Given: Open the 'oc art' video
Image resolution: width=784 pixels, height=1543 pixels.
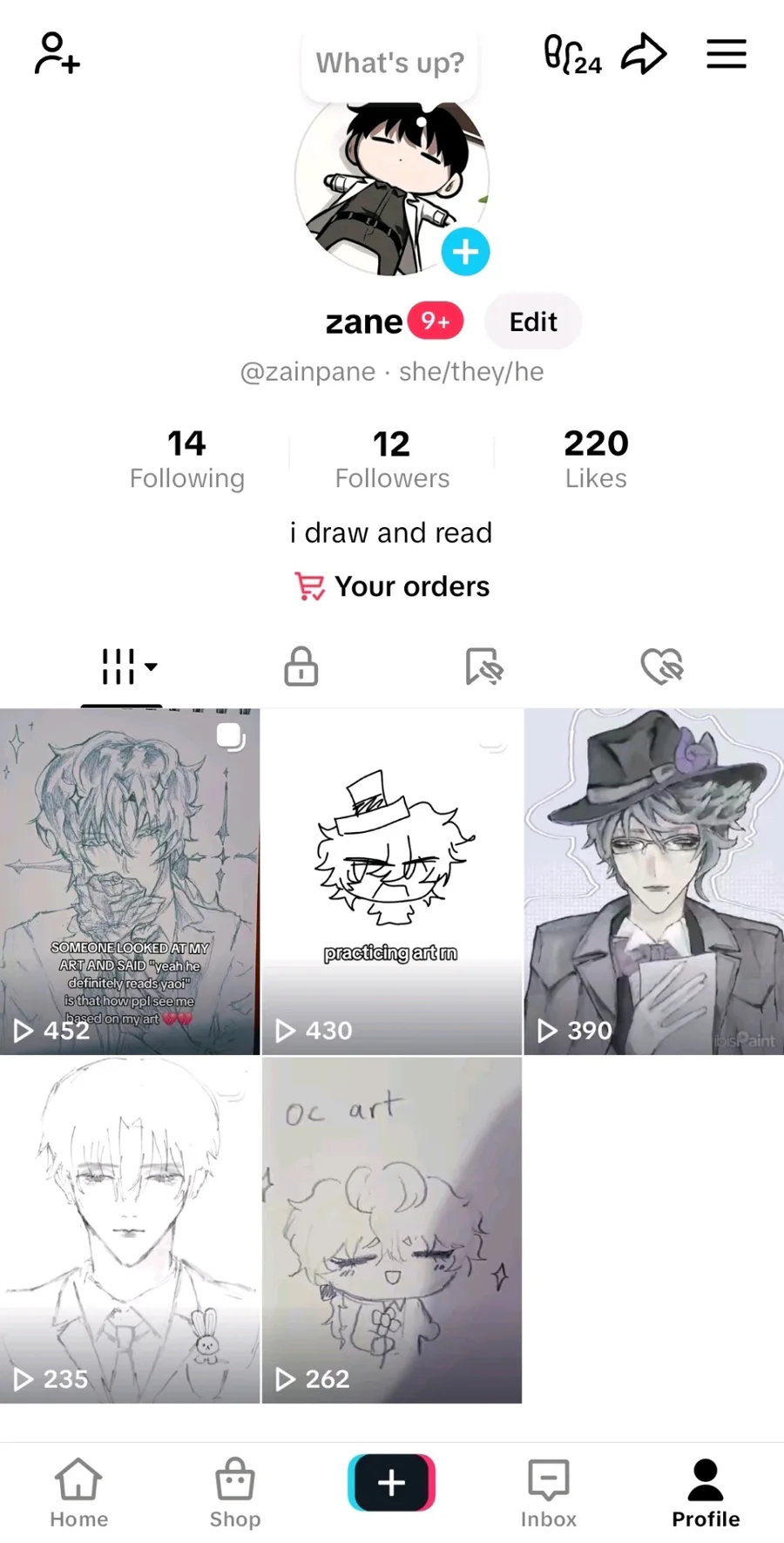Looking at the screenshot, I should click(392, 1228).
